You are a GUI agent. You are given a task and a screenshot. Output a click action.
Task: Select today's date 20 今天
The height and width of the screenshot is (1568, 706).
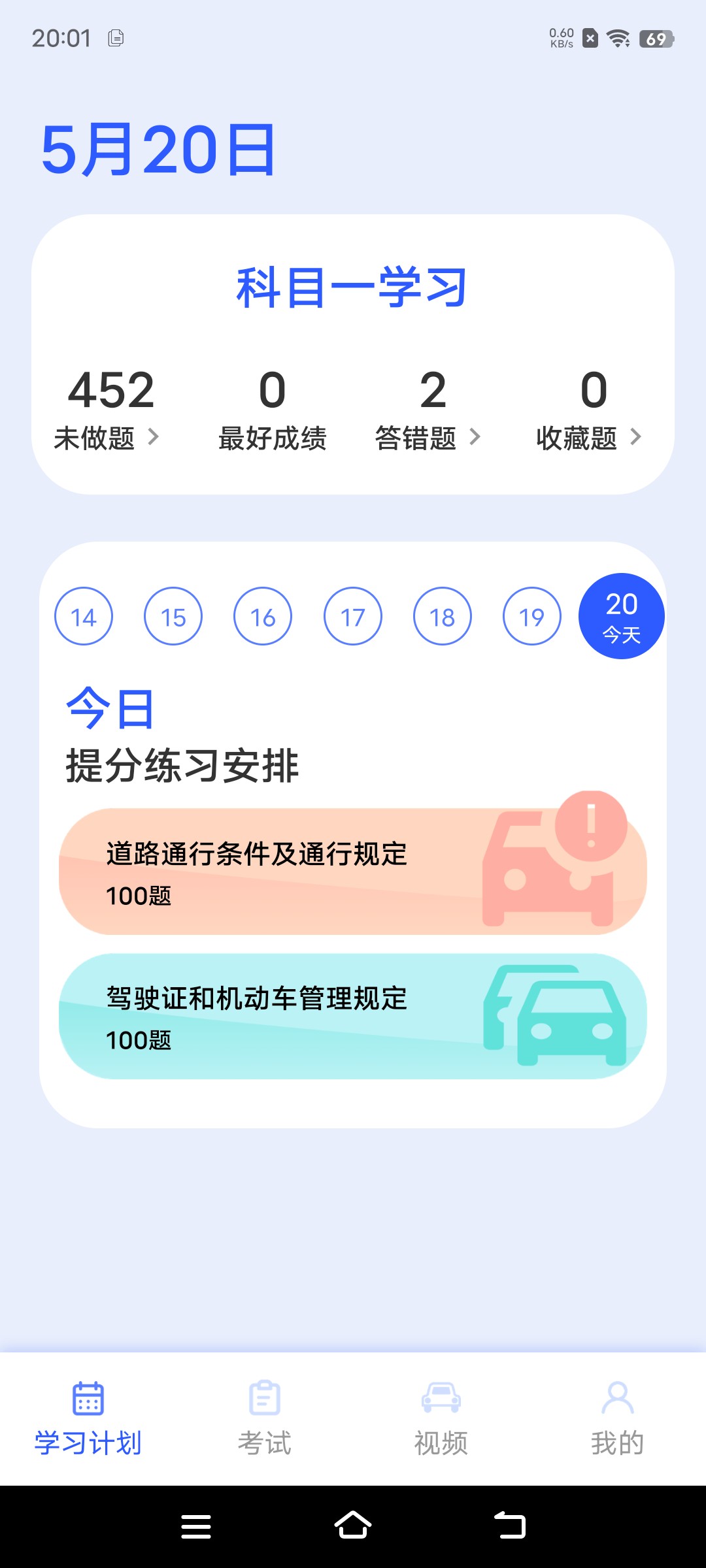[x=622, y=616]
